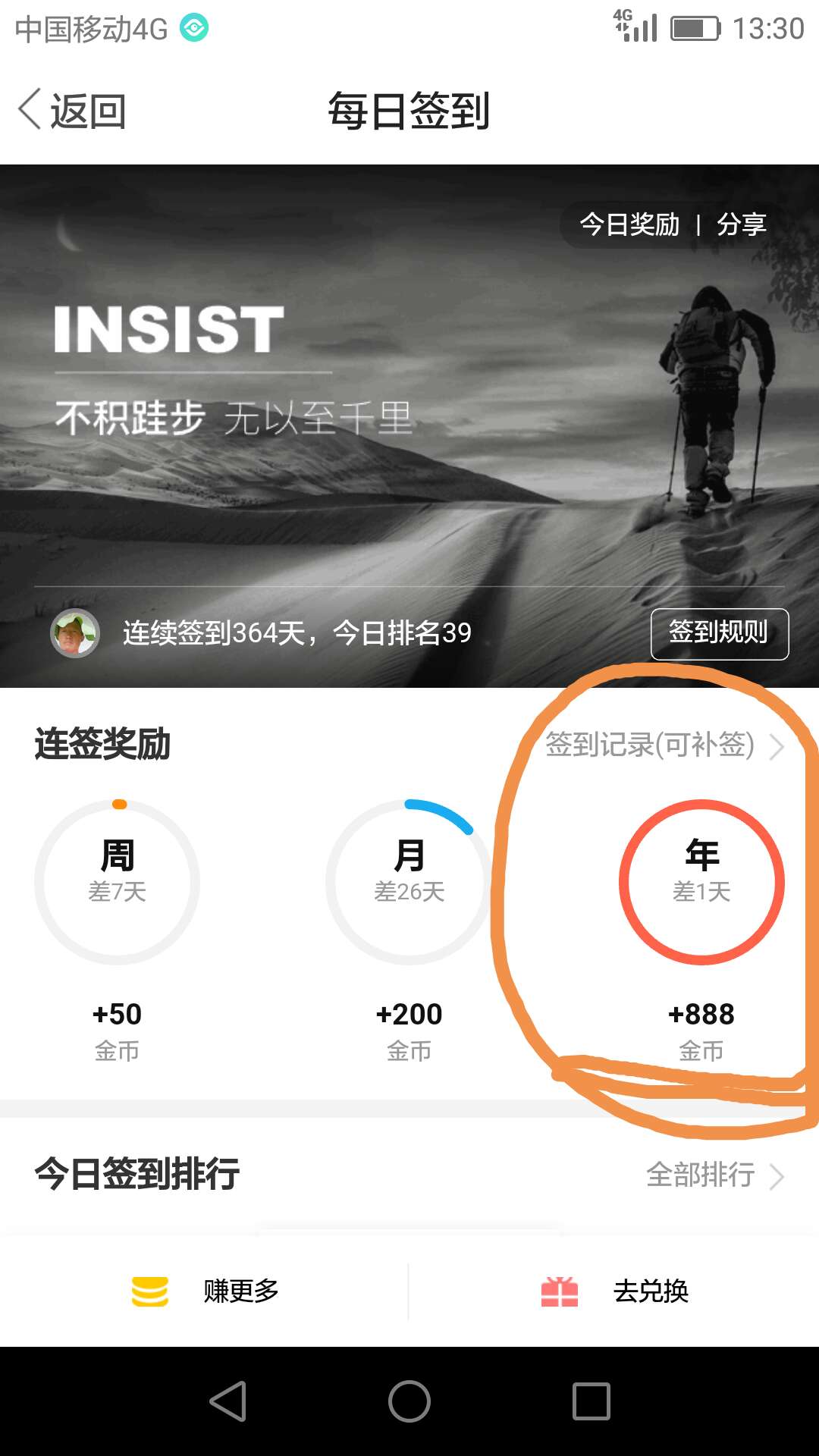Tap 分享 to share sign-in
The image size is (819, 1456).
[x=742, y=224]
